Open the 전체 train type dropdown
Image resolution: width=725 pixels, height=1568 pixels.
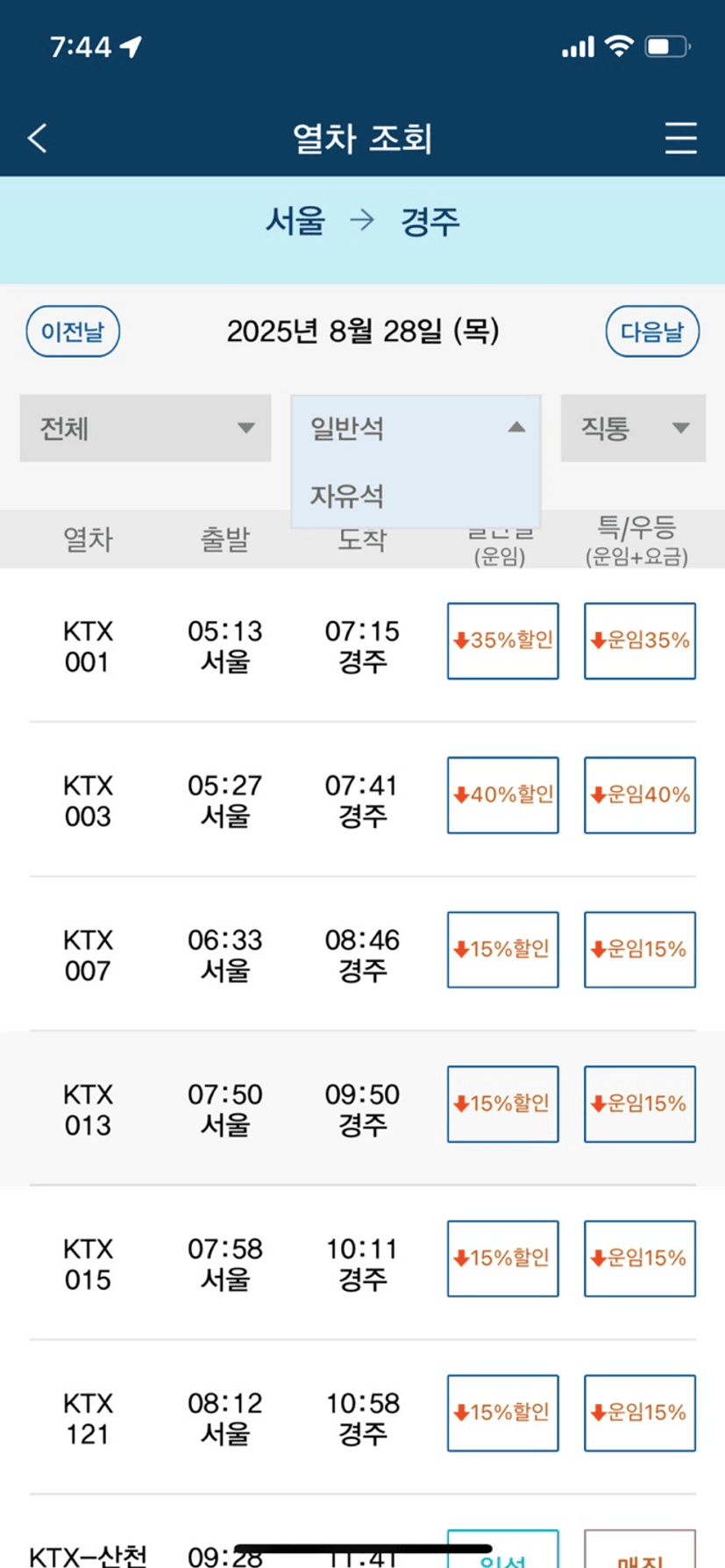click(x=146, y=428)
